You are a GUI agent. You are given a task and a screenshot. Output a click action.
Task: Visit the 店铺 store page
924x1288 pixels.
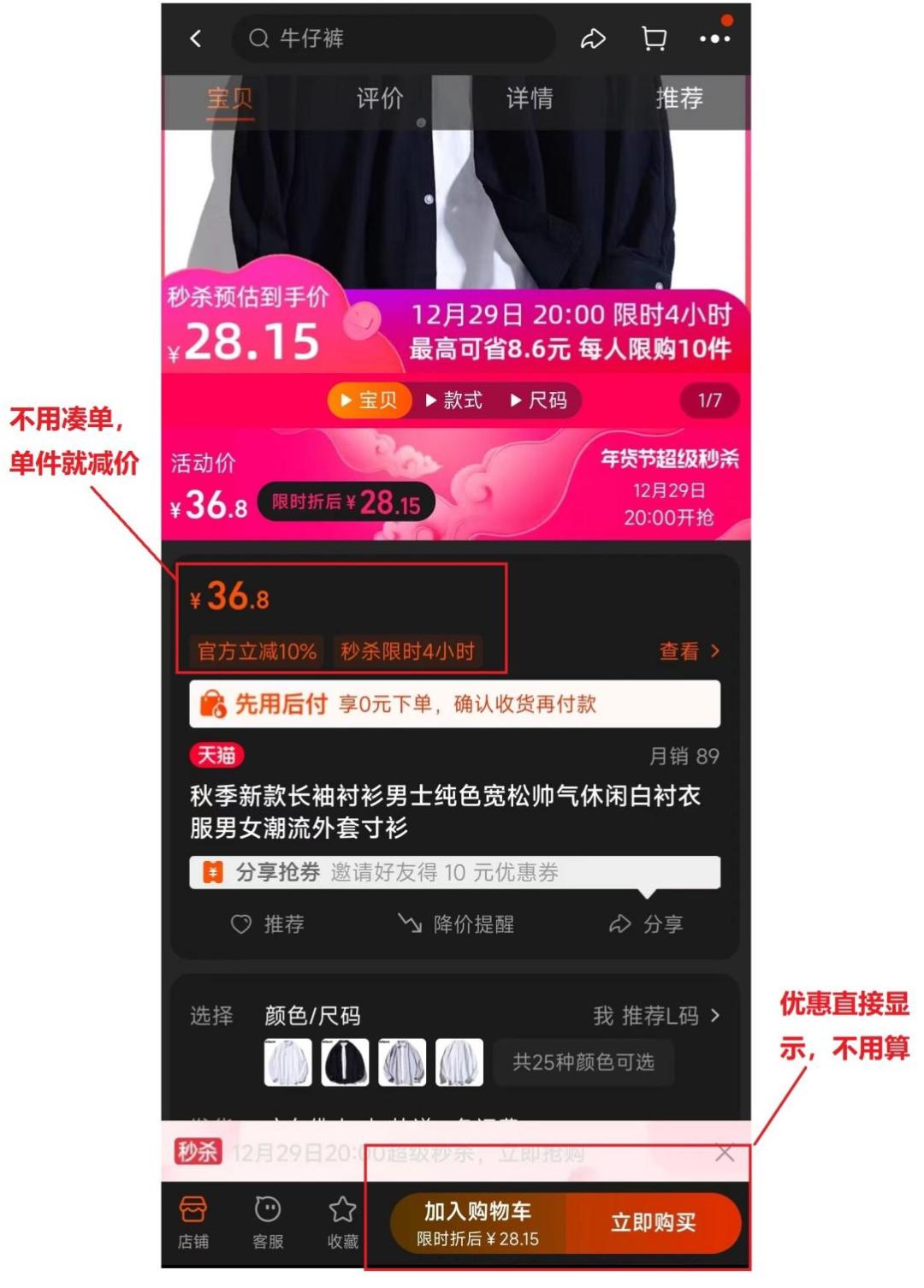[193, 1222]
